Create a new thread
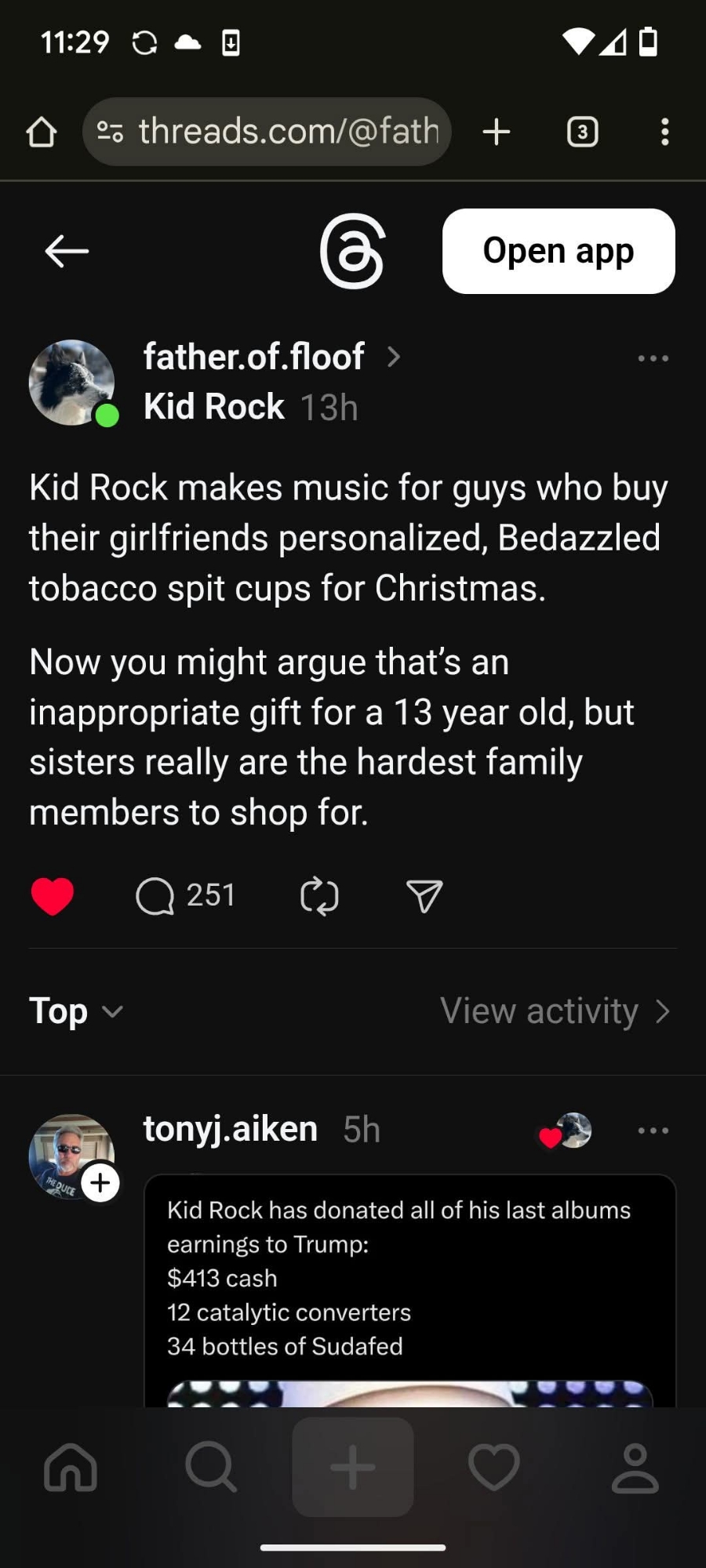The width and height of the screenshot is (706, 1568). [x=353, y=1467]
